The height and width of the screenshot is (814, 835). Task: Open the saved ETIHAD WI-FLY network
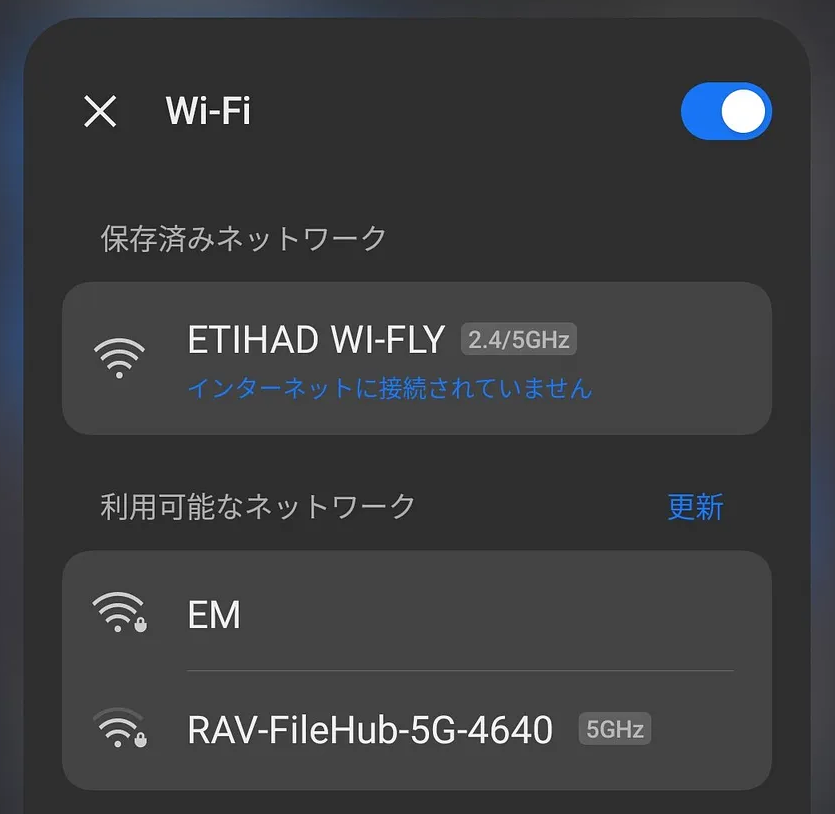(416, 358)
